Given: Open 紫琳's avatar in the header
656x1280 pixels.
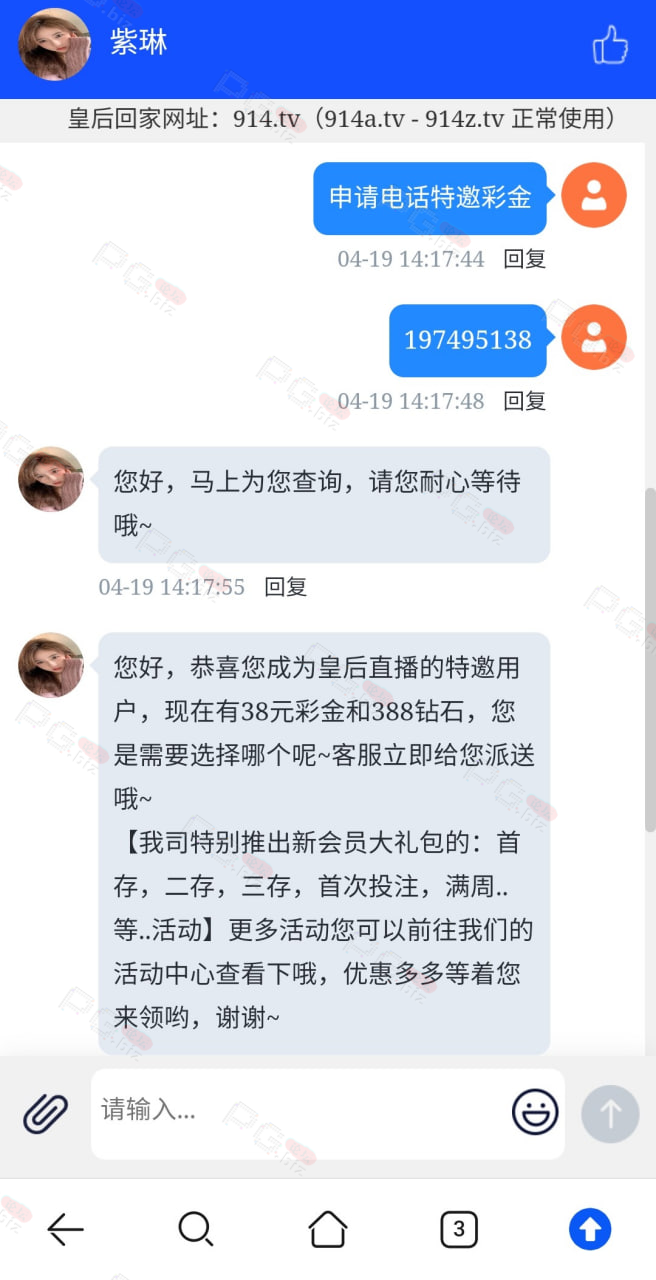Looking at the screenshot, I should coord(55,44).
